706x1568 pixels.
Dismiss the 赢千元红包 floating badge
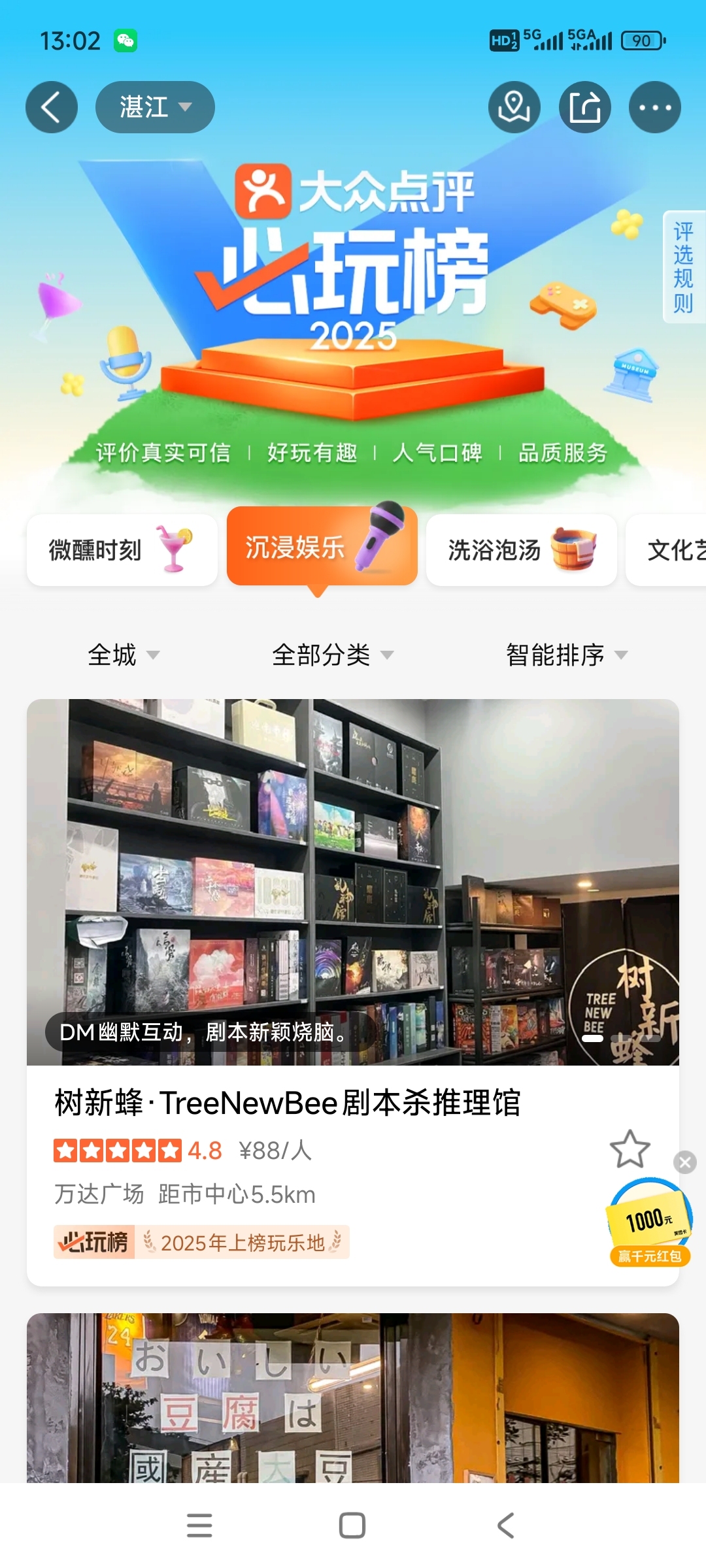(685, 1162)
